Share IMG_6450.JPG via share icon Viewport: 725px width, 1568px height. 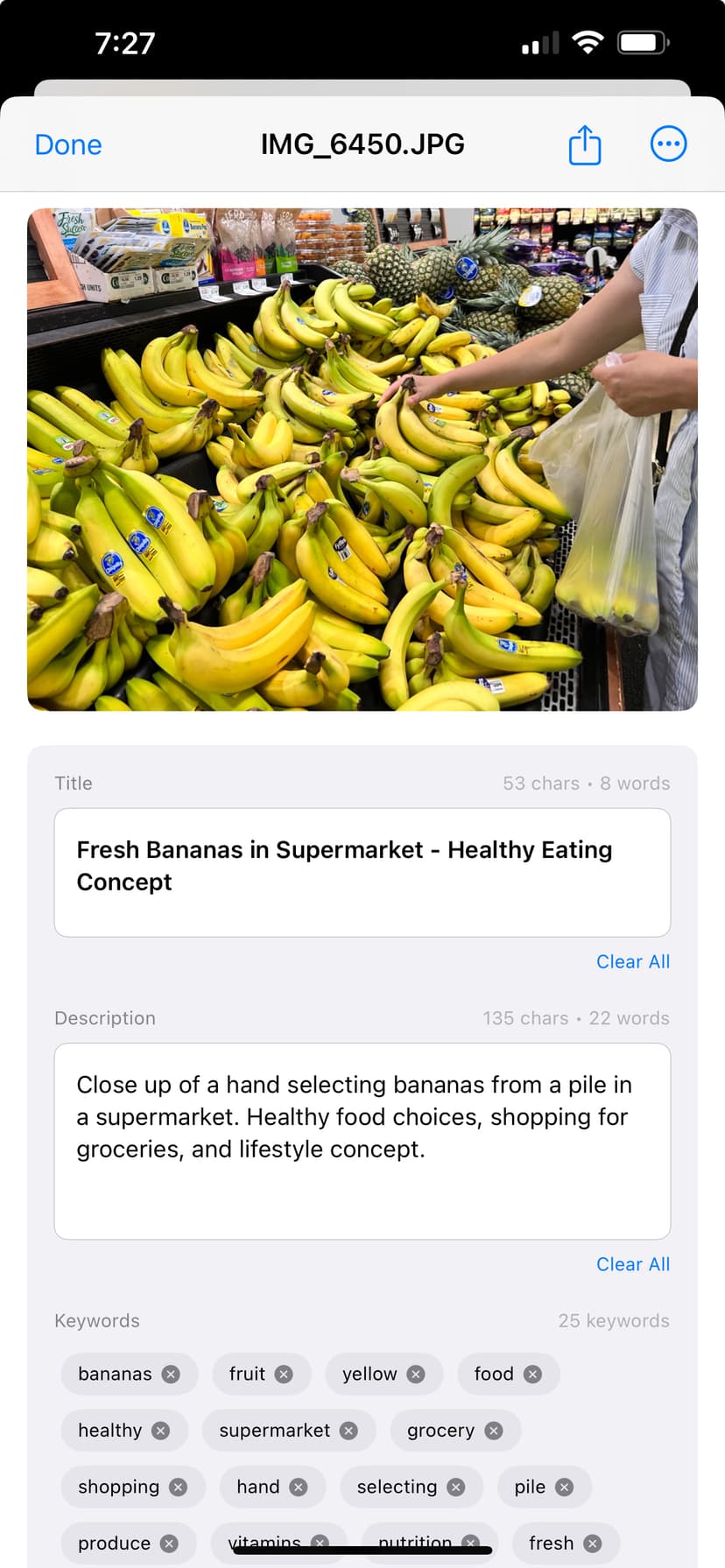(x=584, y=144)
